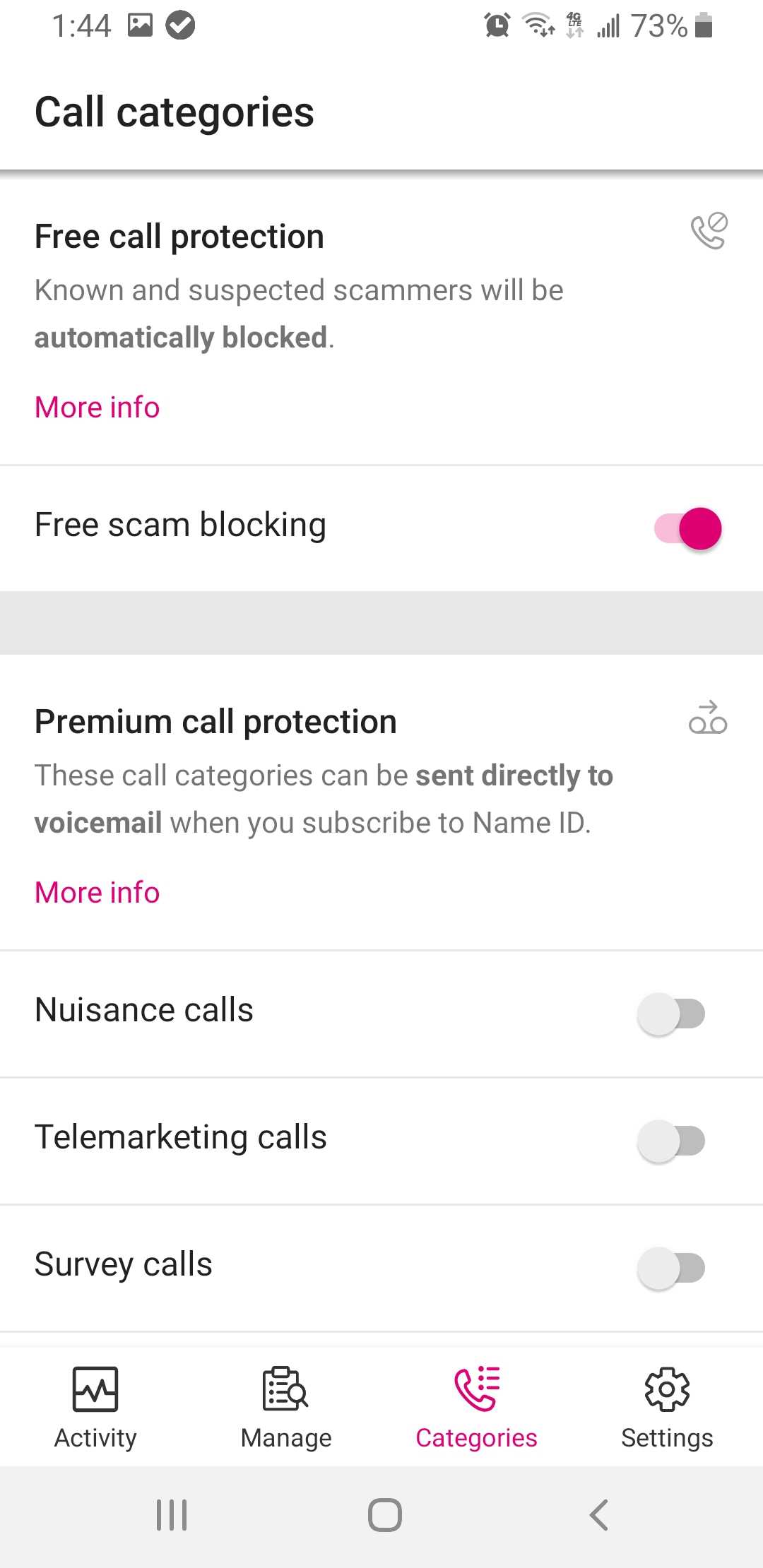Image resolution: width=763 pixels, height=1568 pixels.
Task: Toggle Survey calls on
Action: 671,1268
